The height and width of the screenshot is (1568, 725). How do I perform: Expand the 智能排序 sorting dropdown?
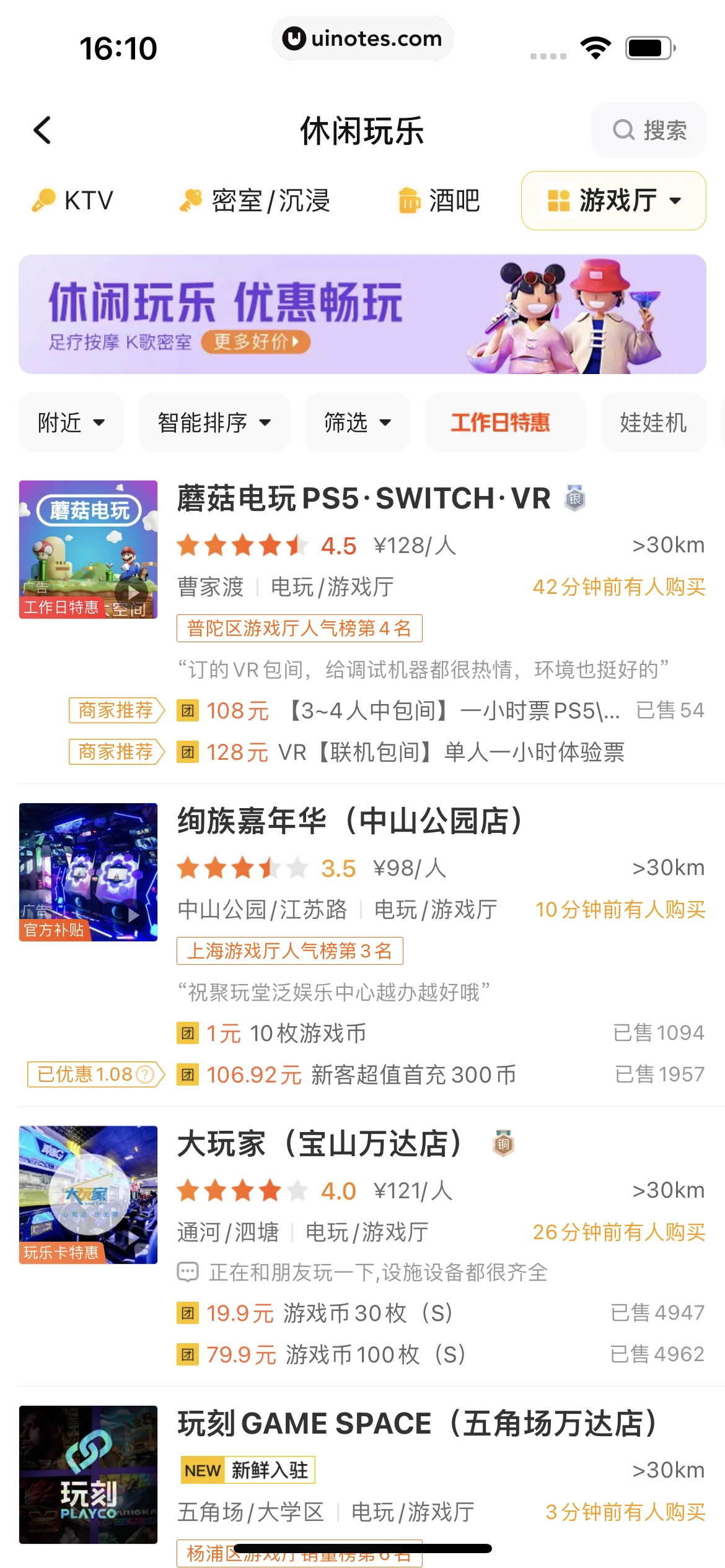click(x=214, y=422)
